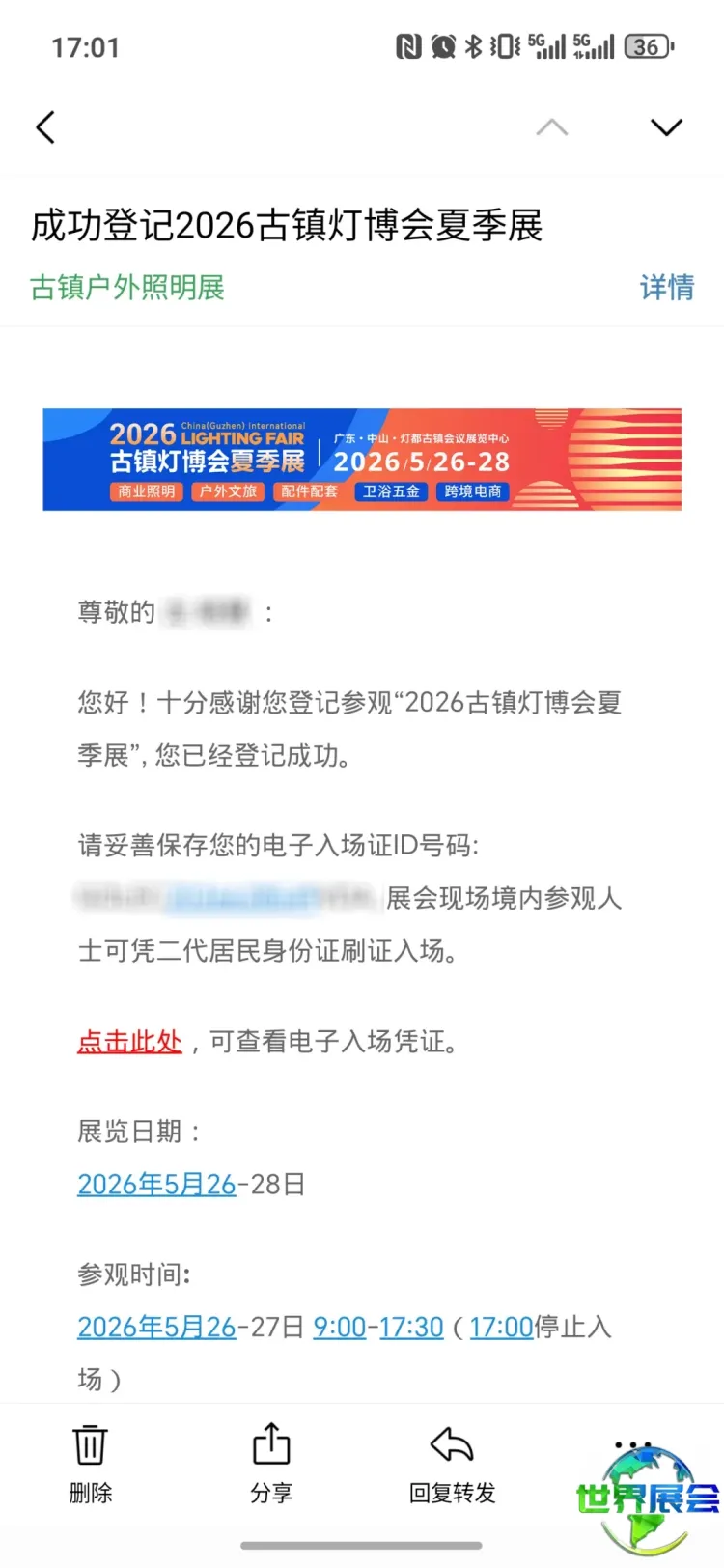
Task: Tap the back arrow to return
Action: (x=45, y=126)
